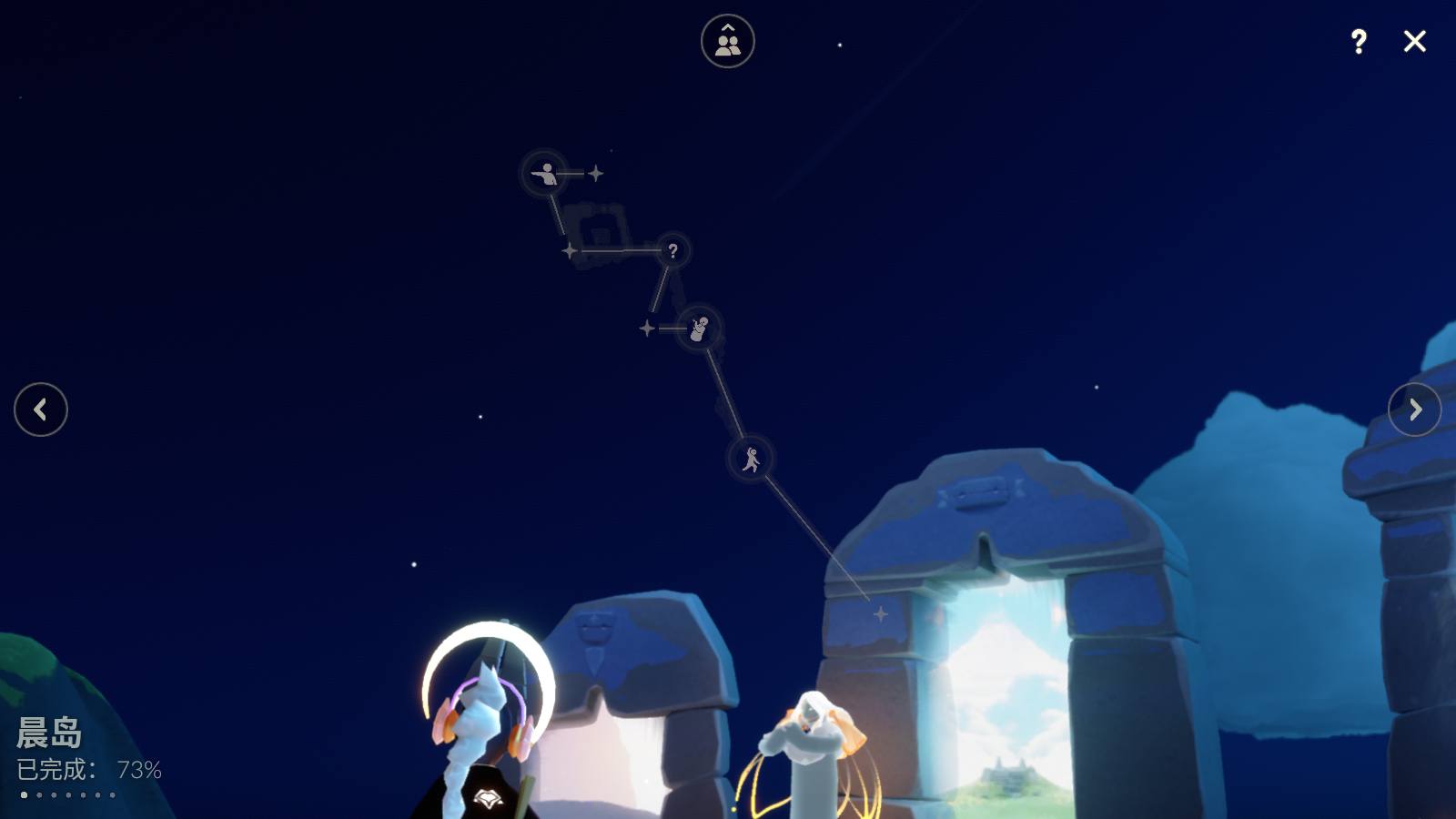Select the spirit node below the question mark
The height and width of the screenshot is (819, 1456).
point(699,328)
